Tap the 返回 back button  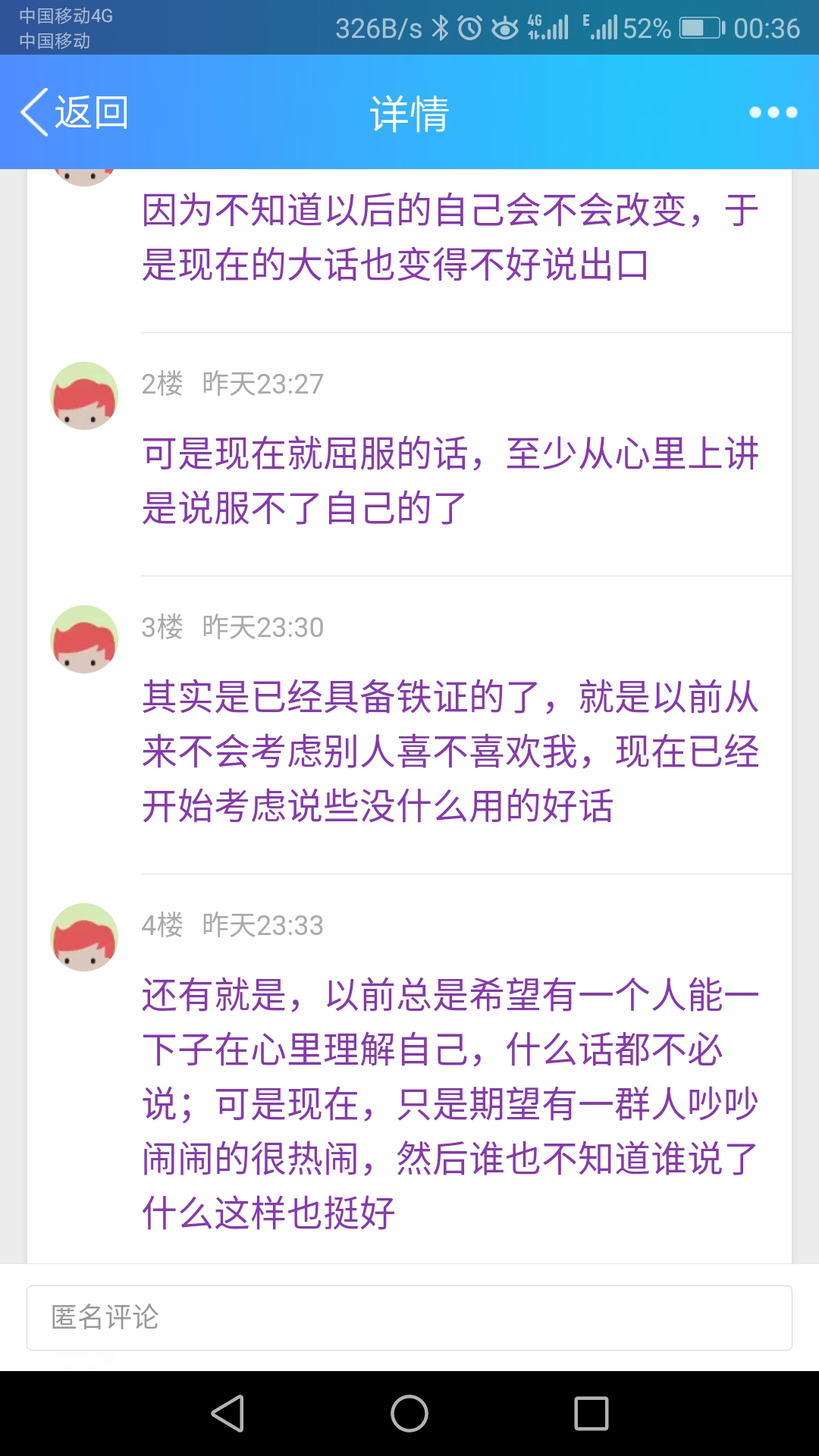[x=74, y=112]
